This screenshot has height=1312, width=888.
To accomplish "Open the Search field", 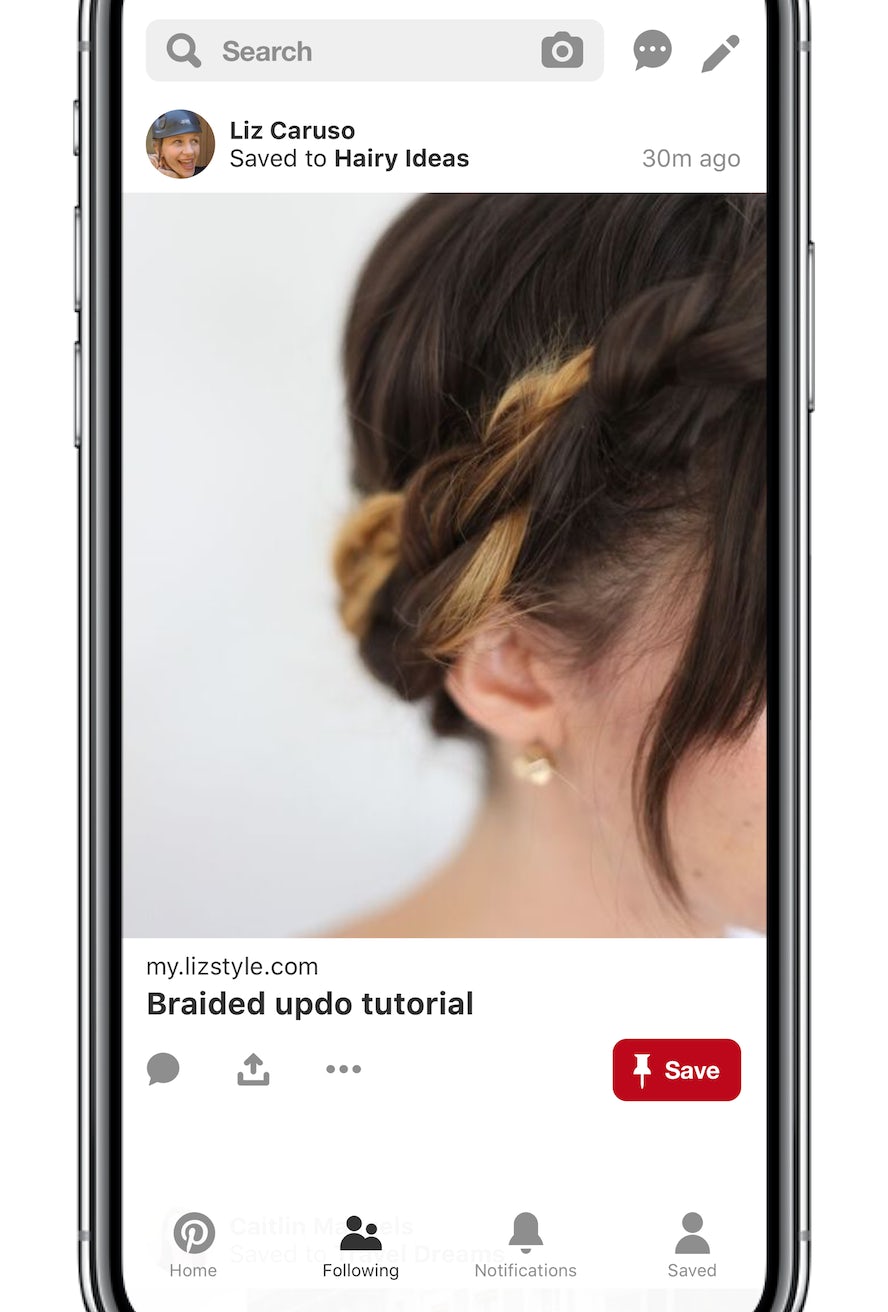I will (340, 51).
